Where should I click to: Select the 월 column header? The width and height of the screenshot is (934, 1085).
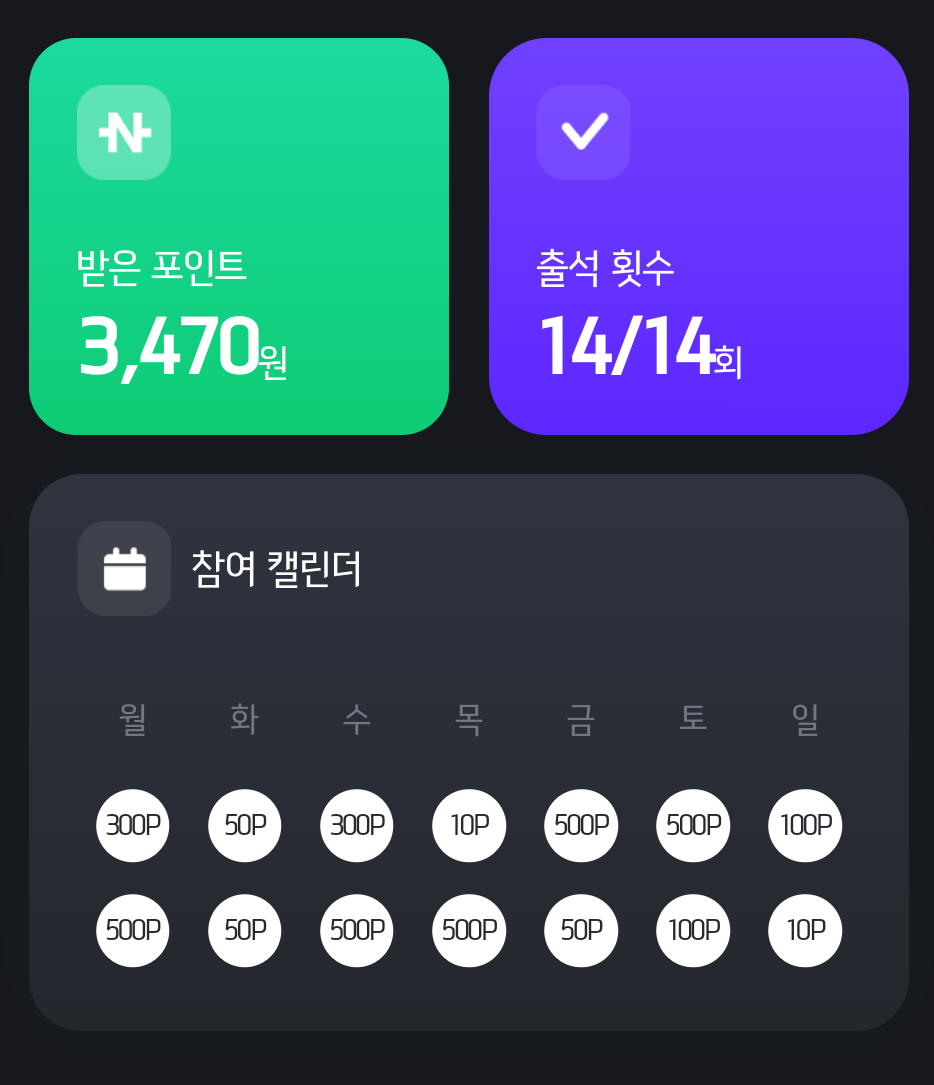[x=132, y=718]
